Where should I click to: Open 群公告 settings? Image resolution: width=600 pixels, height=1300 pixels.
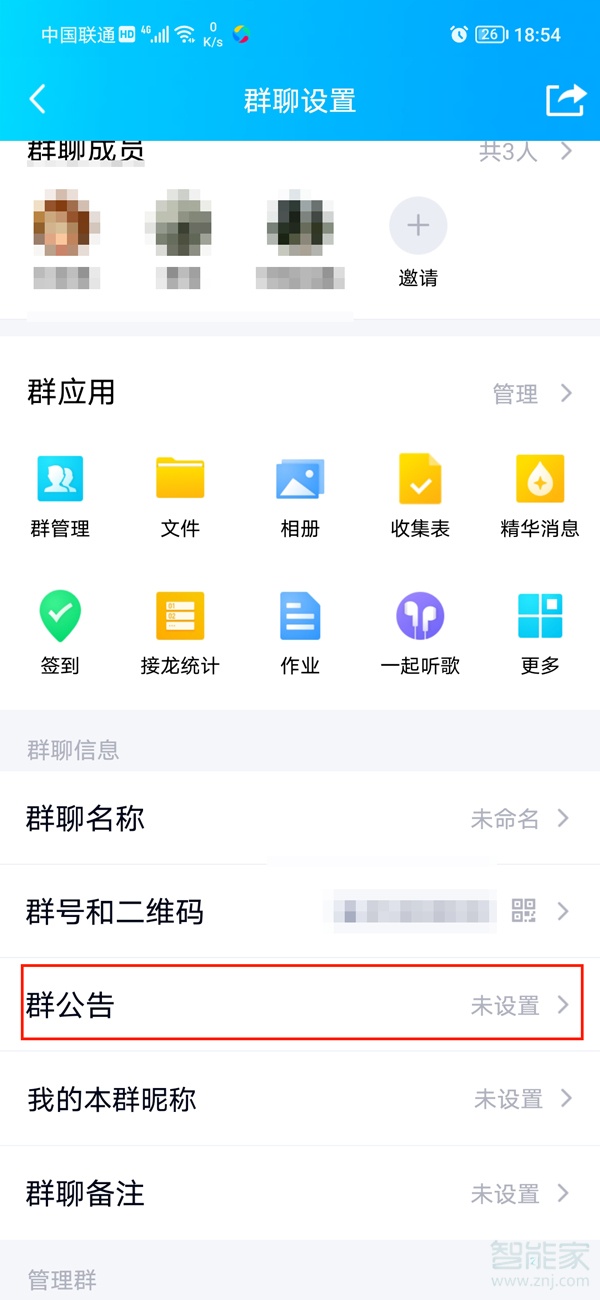click(x=300, y=1005)
